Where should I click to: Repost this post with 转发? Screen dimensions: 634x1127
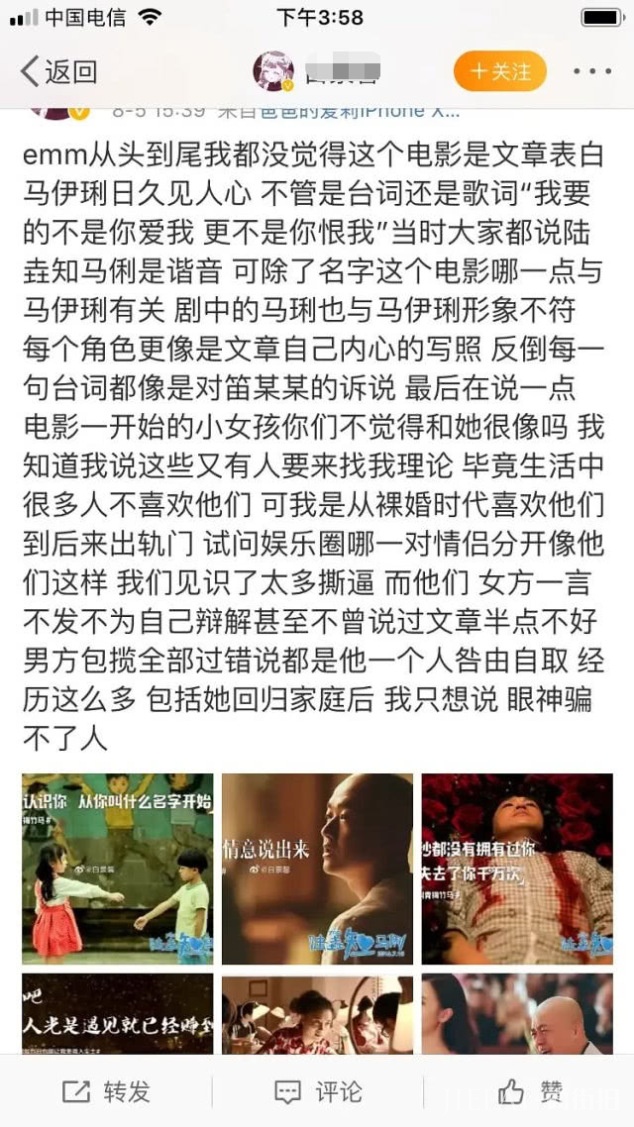[x=106, y=1092]
